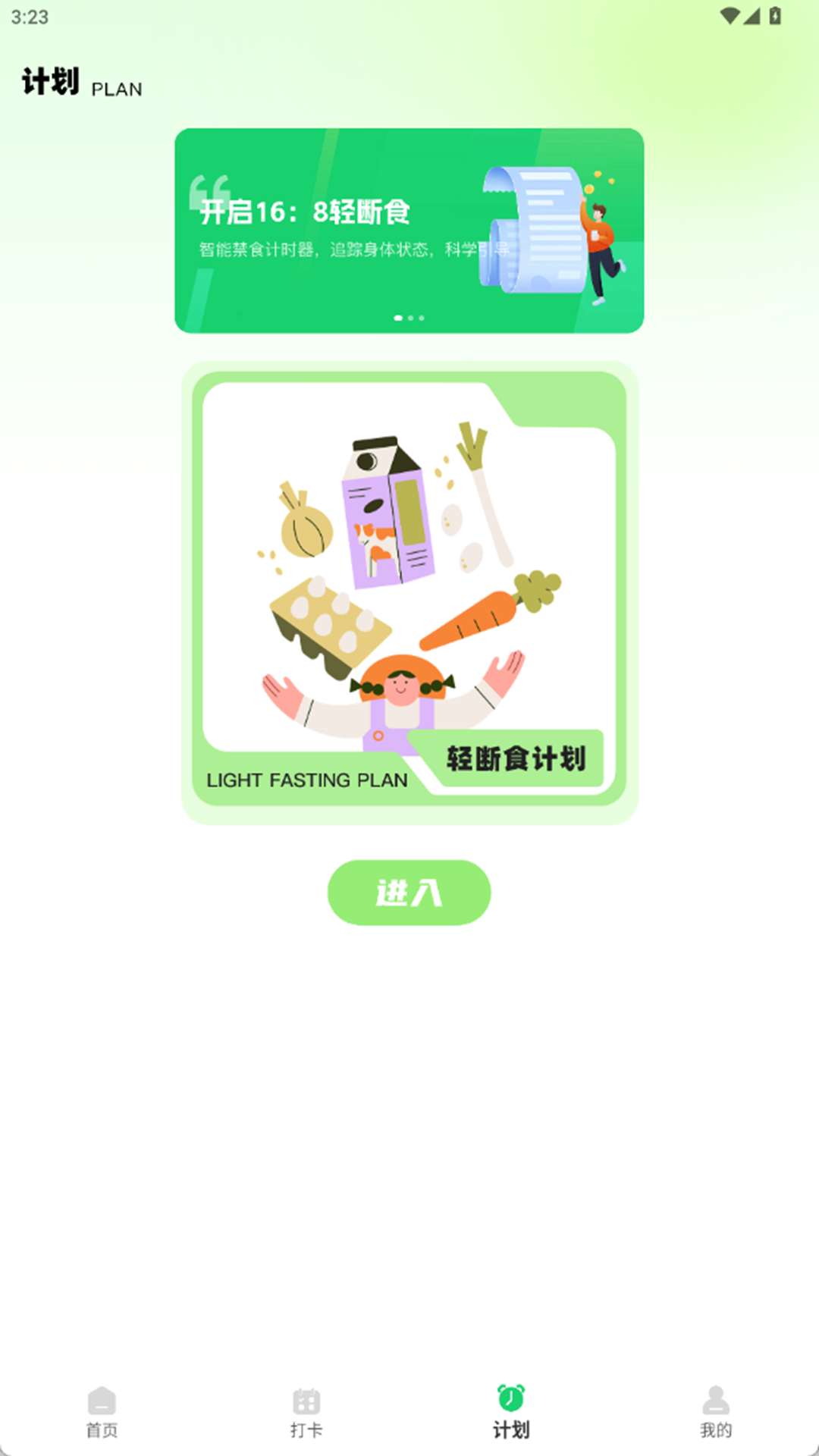Screen dimensions: 819x1456
Task: Select the active first carousel dot
Action: [x=397, y=319]
